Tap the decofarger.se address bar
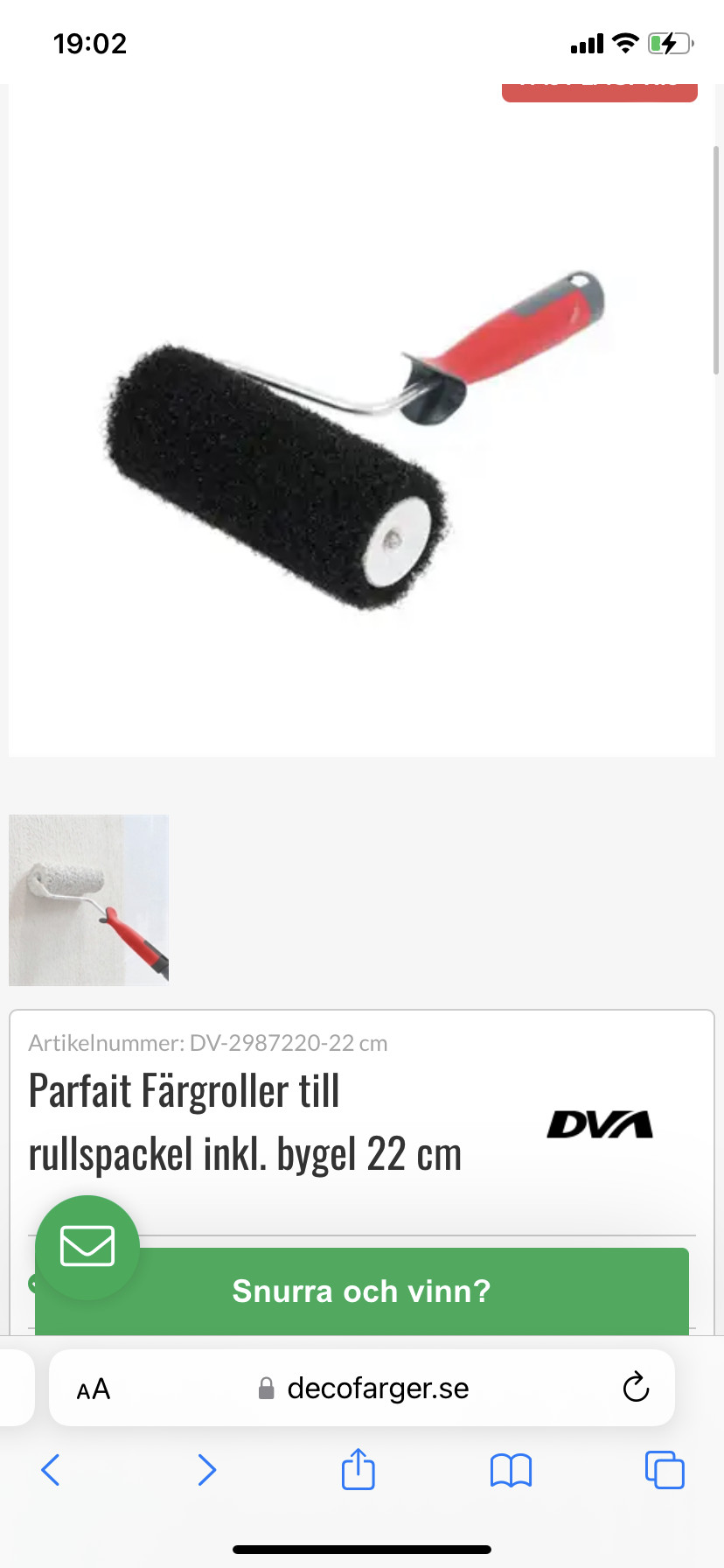 click(x=378, y=1388)
